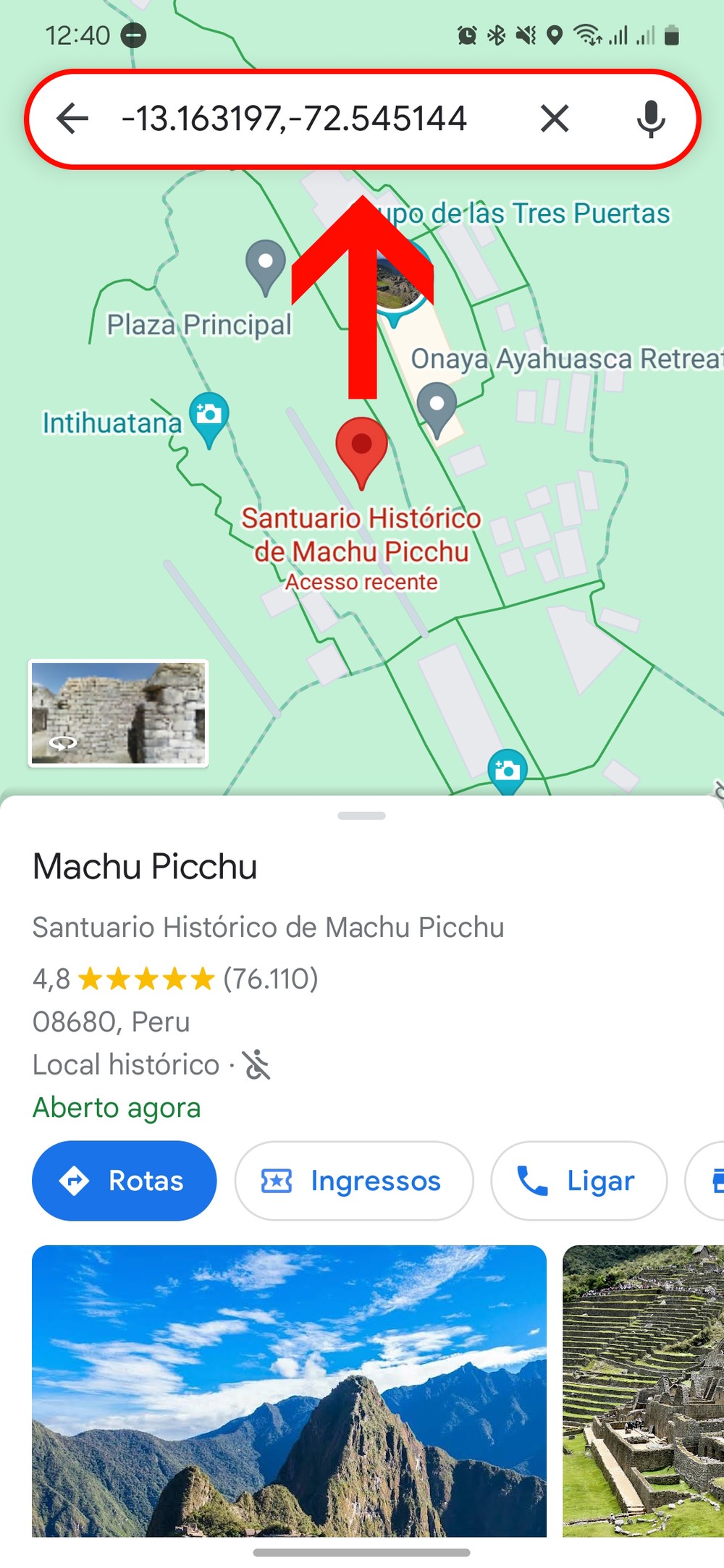Get directions with Rotas button
This screenshot has width=724, height=1568.
point(125,1180)
